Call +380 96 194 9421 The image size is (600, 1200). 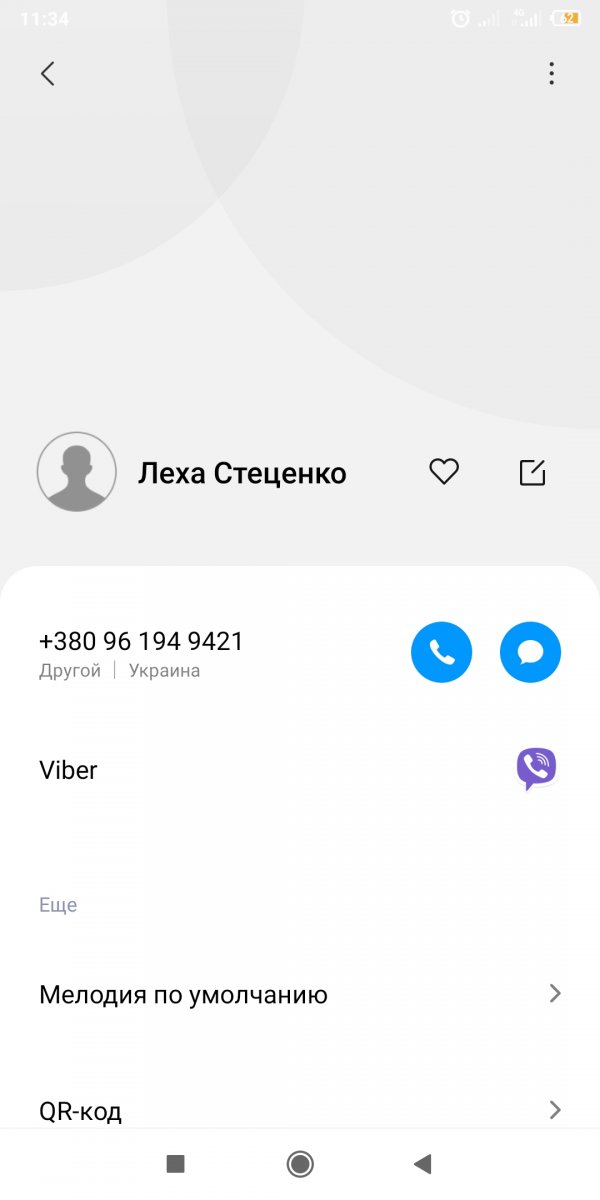point(441,653)
